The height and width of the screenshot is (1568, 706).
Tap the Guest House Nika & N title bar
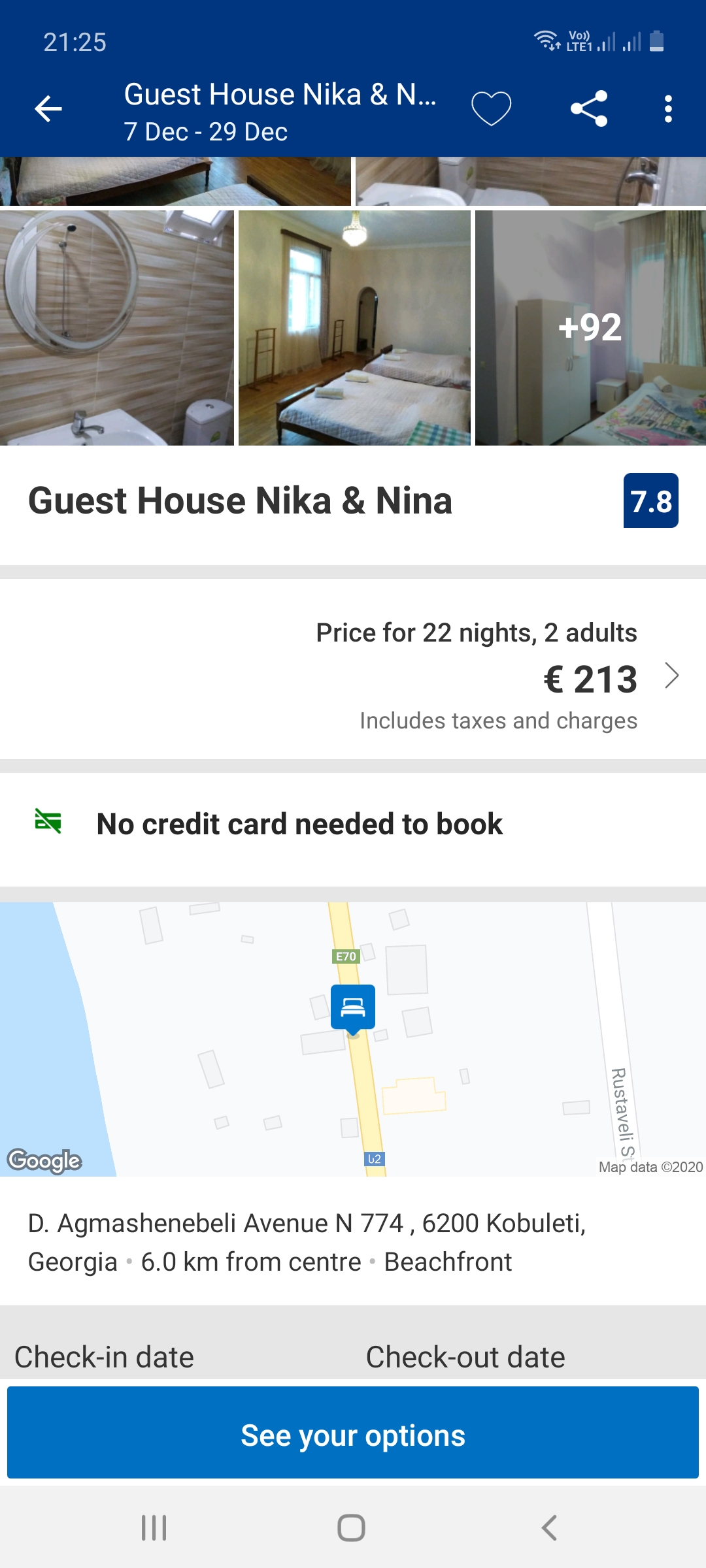click(x=281, y=95)
